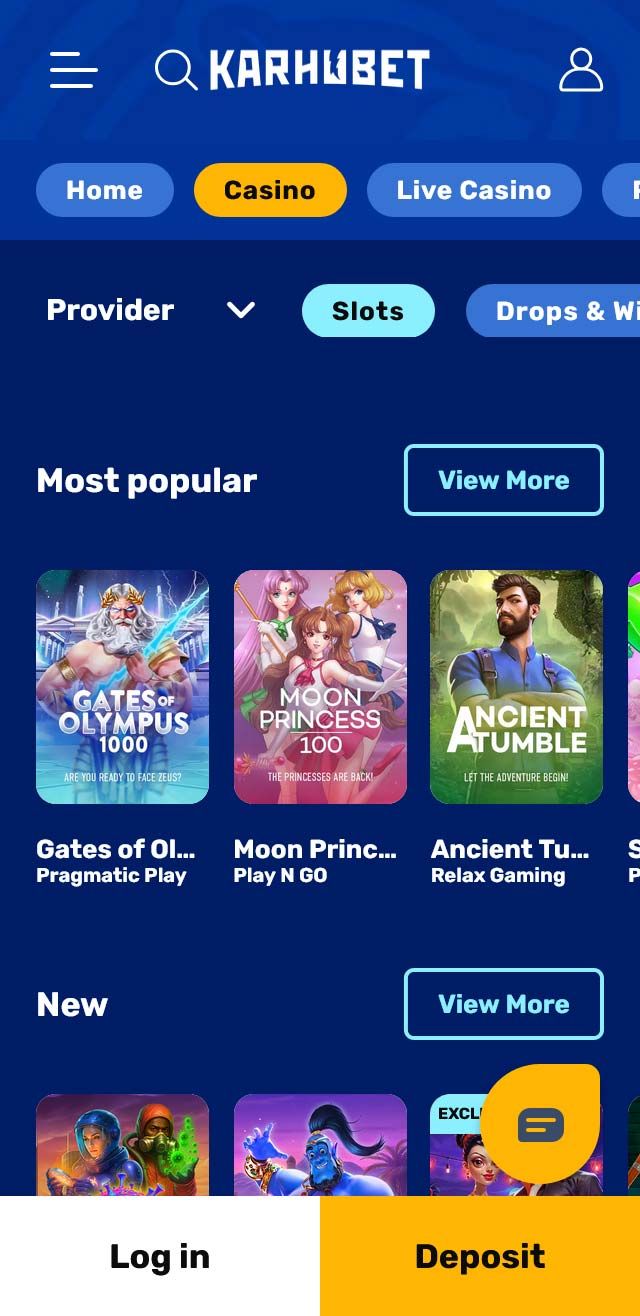
Task: View more Most popular games
Action: tap(503, 480)
